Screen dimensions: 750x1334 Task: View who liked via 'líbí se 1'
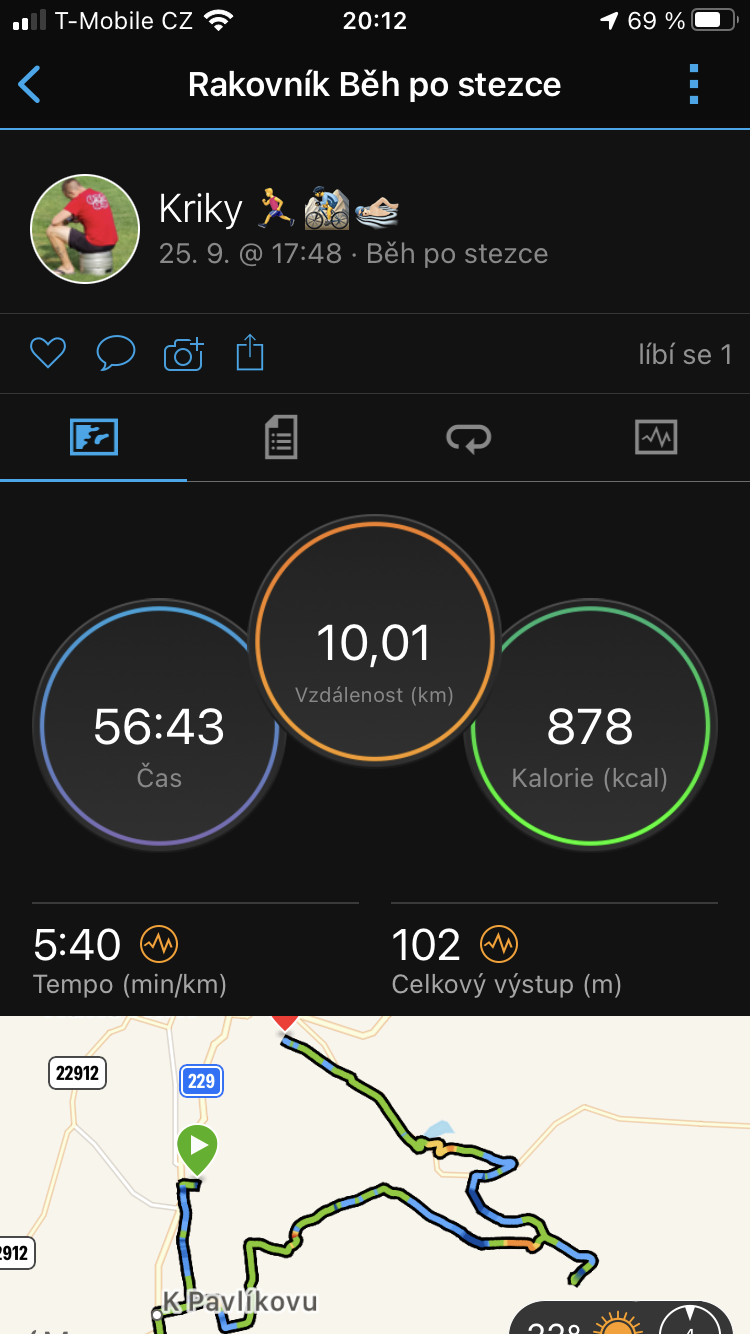(685, 354)
